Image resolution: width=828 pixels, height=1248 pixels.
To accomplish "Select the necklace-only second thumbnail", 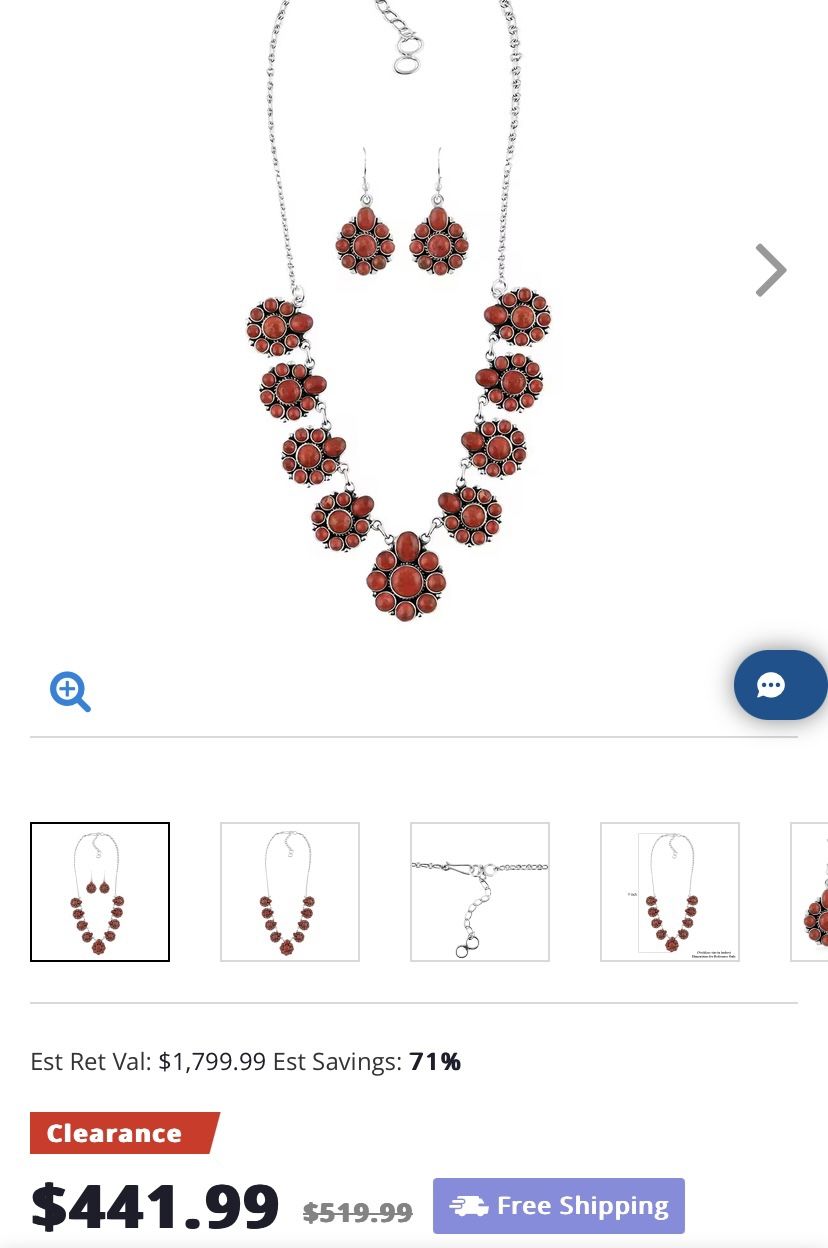I will [x=289, y=891].
